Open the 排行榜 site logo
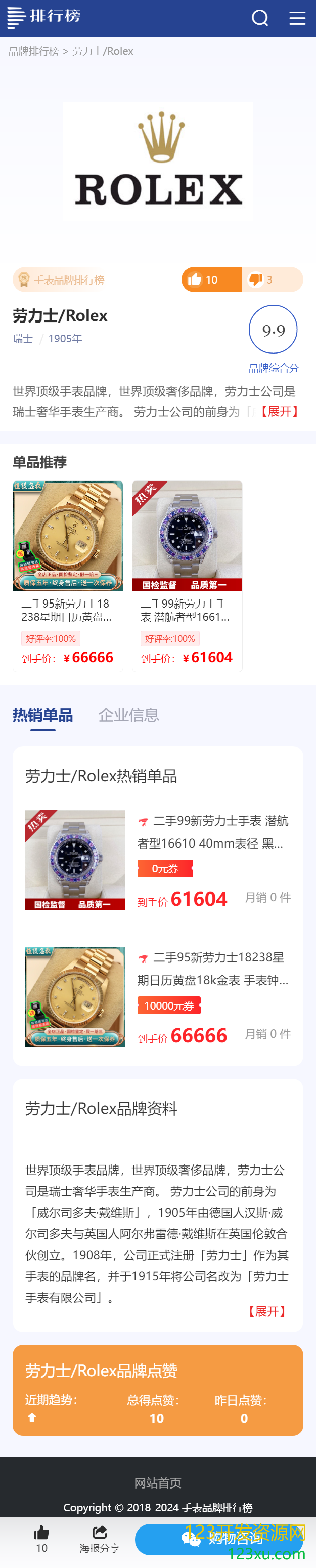This screenshot has height=1568, width=316. click(44, 17)
